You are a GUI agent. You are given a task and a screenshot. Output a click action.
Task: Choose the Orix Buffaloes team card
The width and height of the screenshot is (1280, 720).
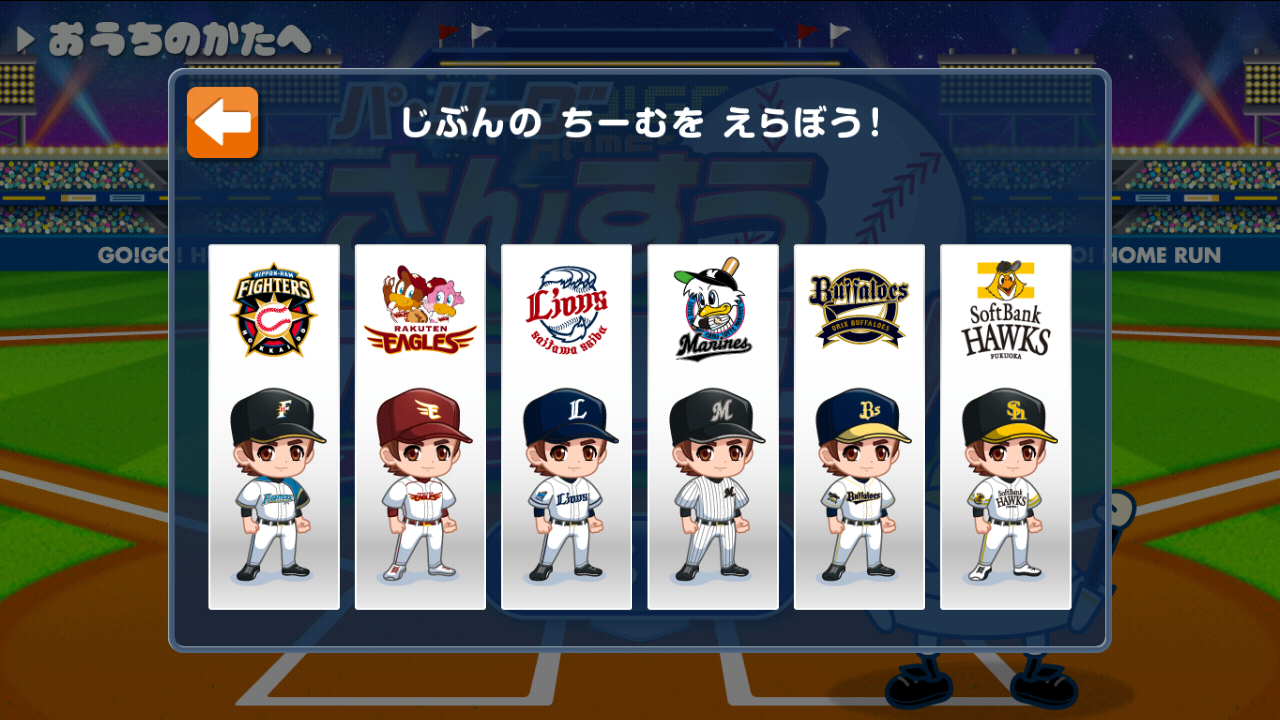(x=859, y=427)
